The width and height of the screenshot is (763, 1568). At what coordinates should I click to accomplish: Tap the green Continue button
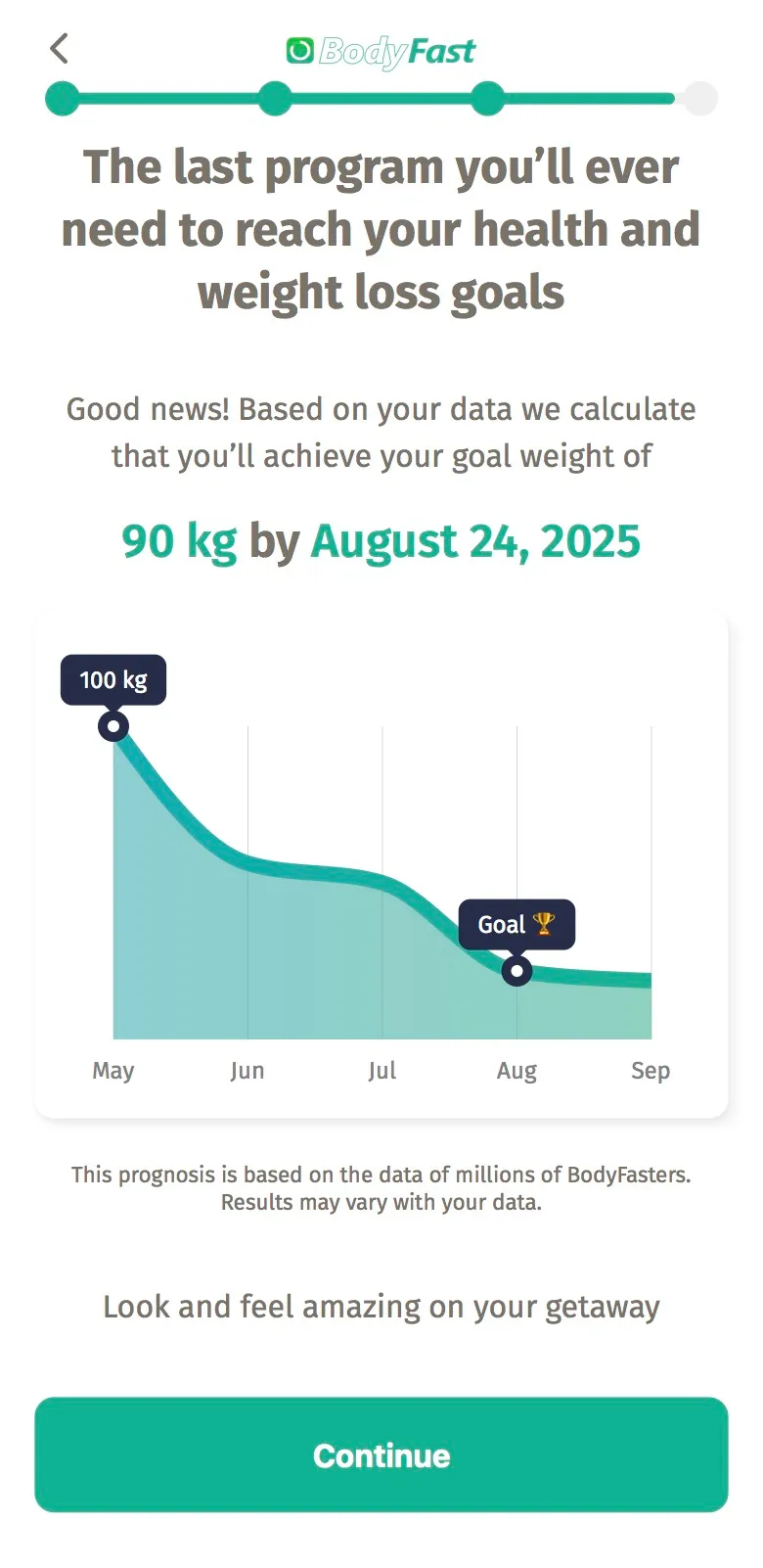[x=381, y=1454]
